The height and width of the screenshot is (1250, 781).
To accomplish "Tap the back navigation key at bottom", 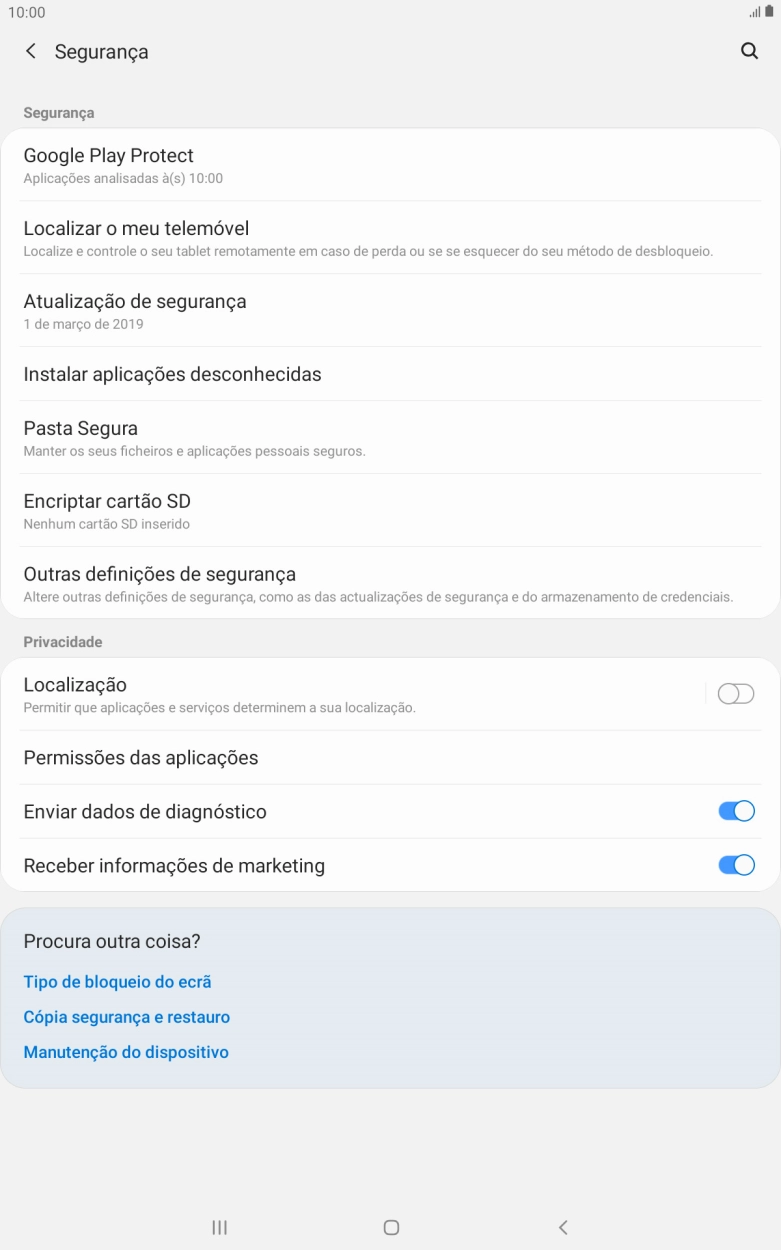I will pyautogui.click(x=562, y=1227).
